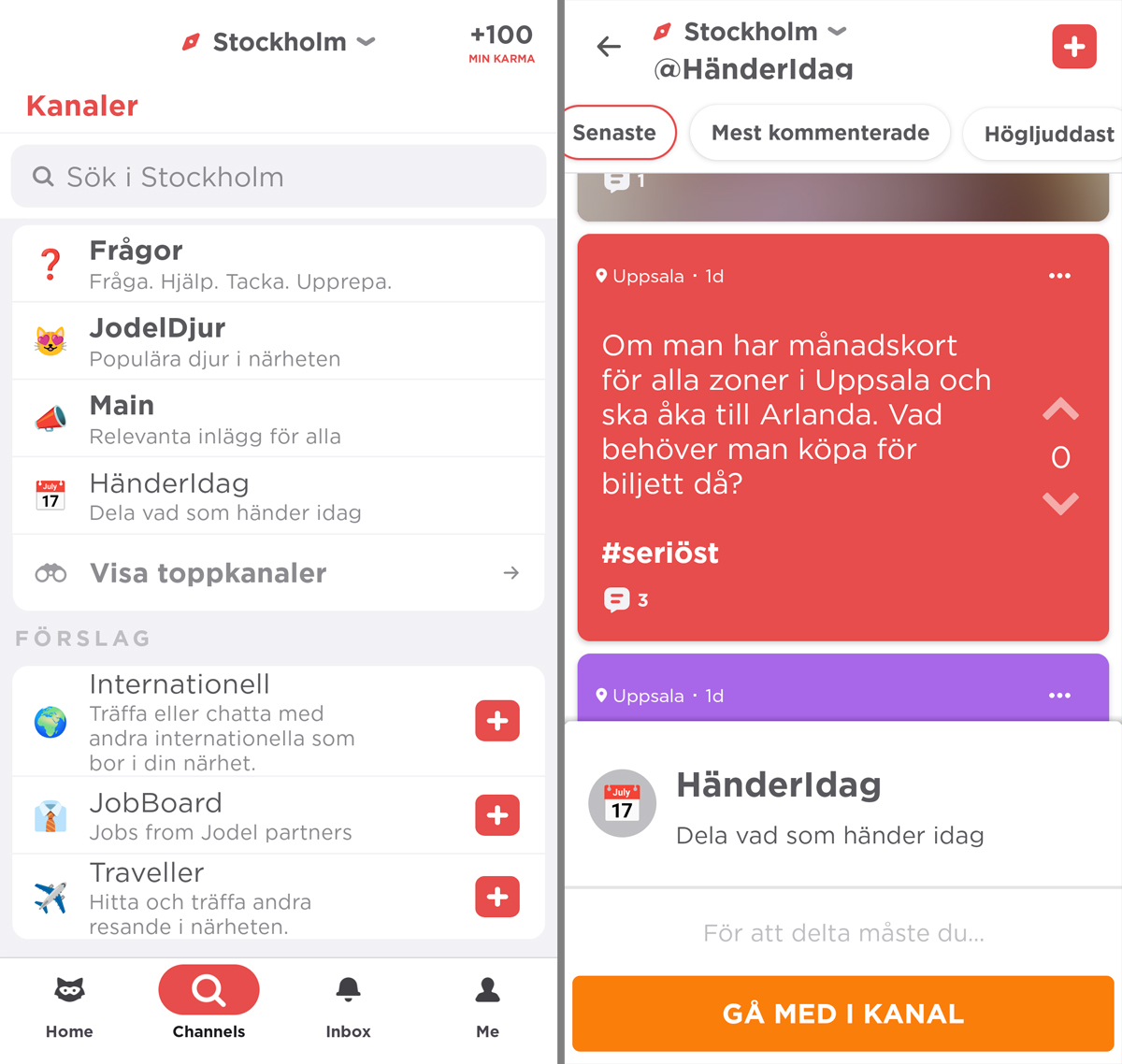
Task: Open the Frågor channel
Action: click(279, 265)
